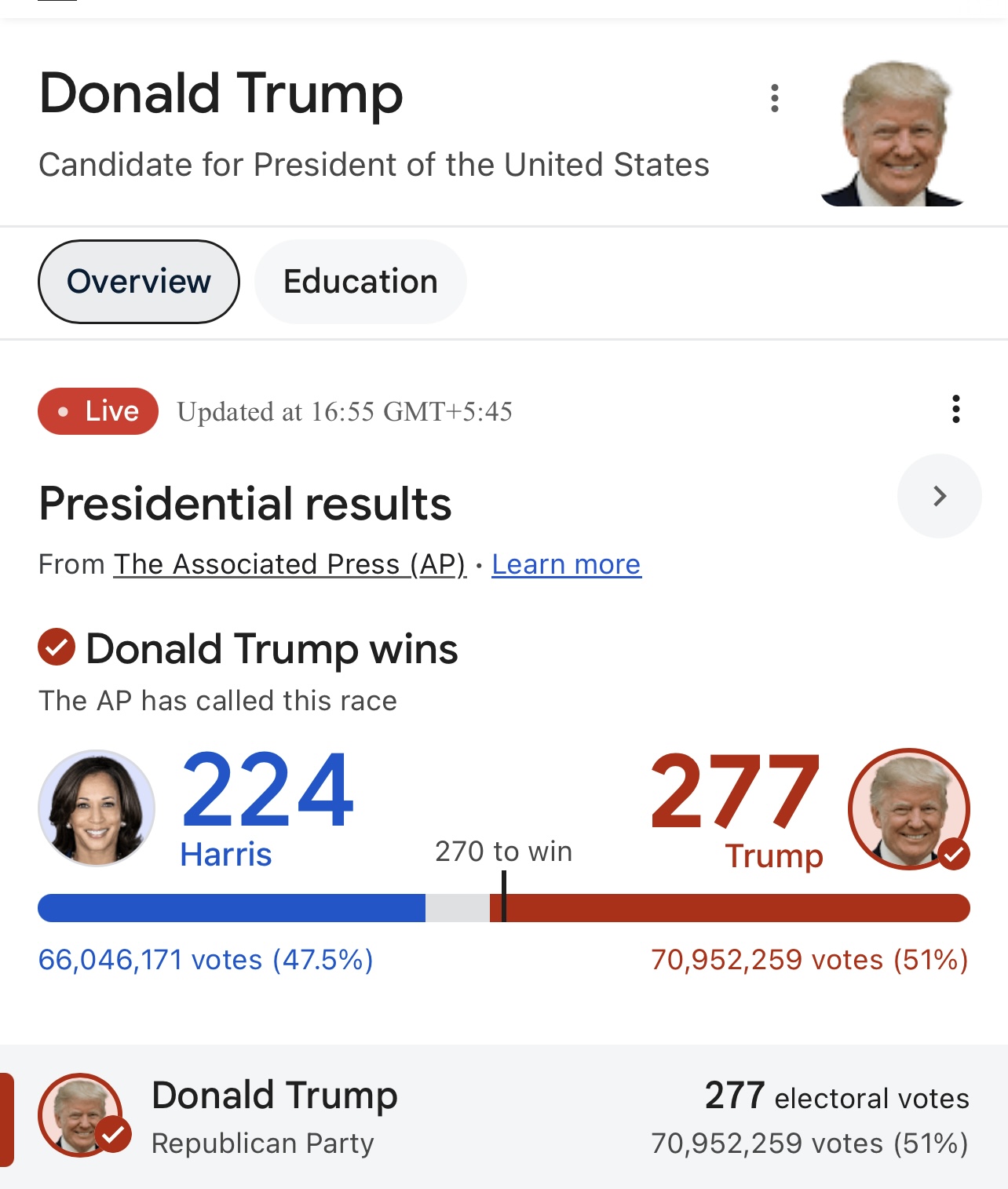Open overflow menu beside Donald Trump's name
1008x1189 pixels.
point(775,98)
